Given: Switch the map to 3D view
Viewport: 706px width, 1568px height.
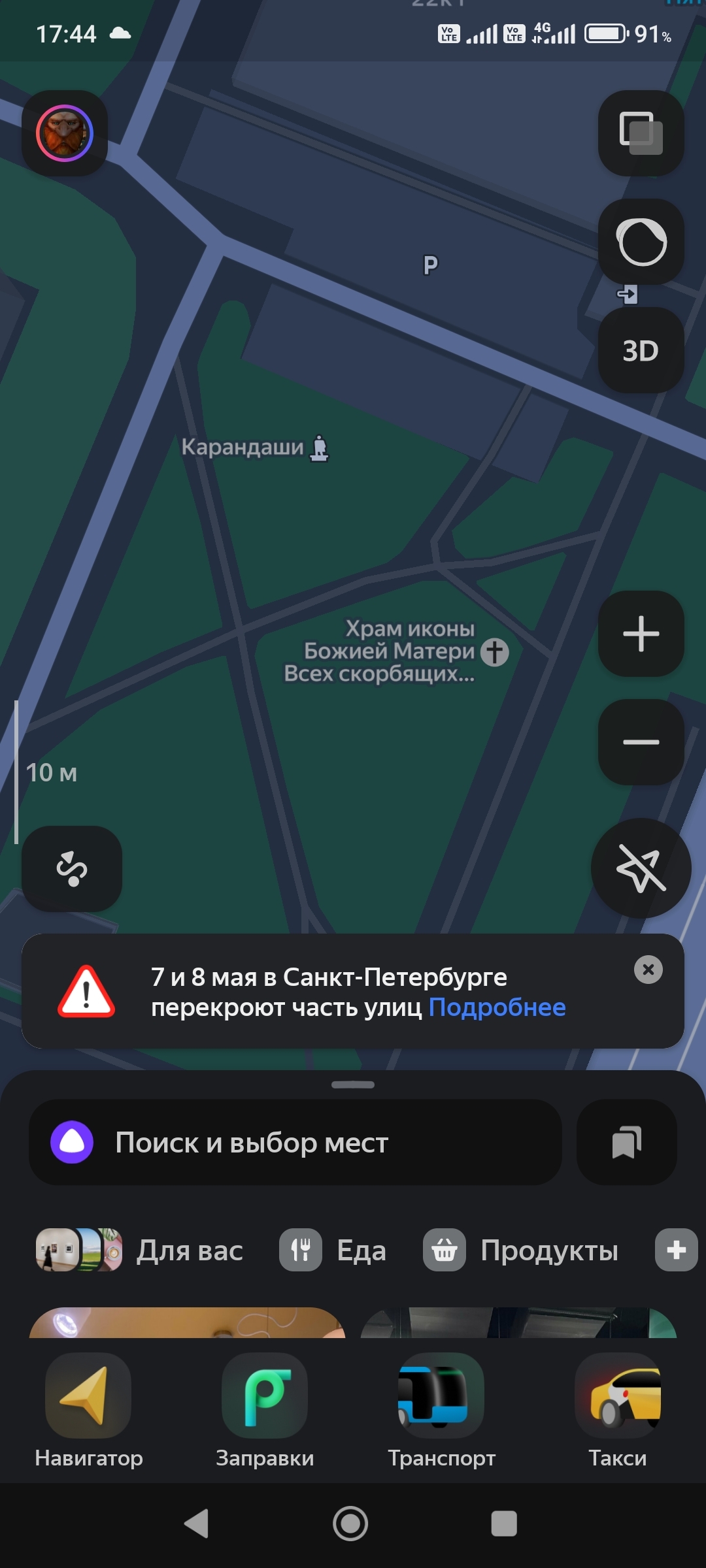Looking at the screenshot, I should (x=641, y=351).
